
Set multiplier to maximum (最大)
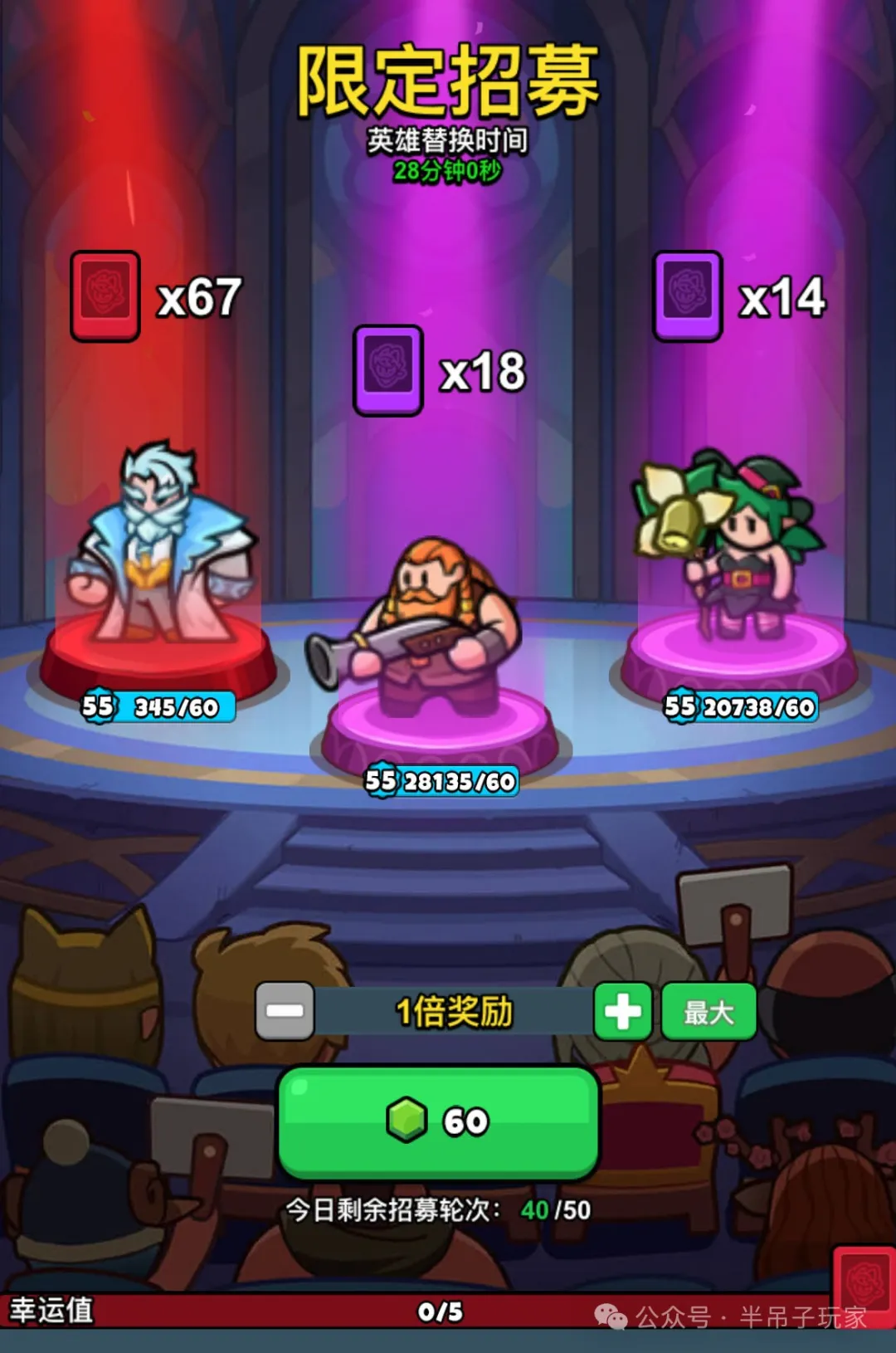point(709,1012)
